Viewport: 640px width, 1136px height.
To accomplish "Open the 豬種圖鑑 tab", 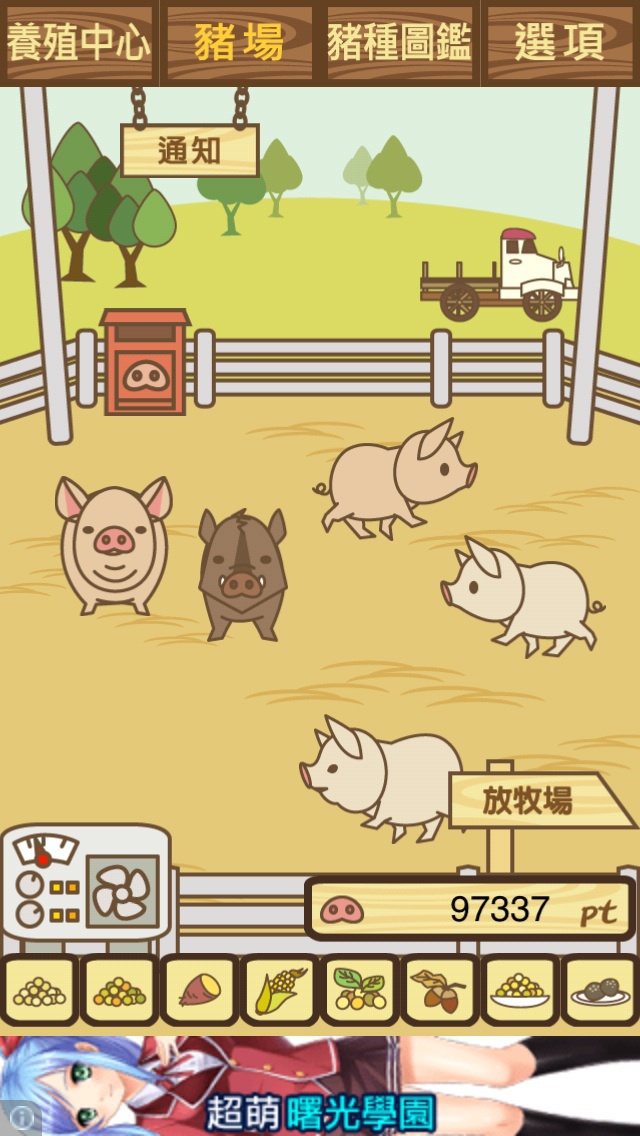I will tap(399, 43).
